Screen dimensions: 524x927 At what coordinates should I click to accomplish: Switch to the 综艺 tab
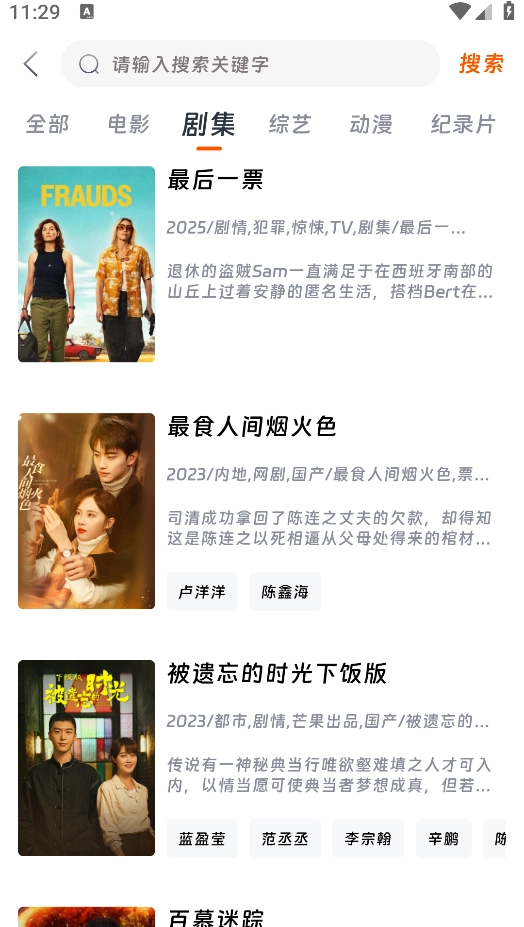290,124
